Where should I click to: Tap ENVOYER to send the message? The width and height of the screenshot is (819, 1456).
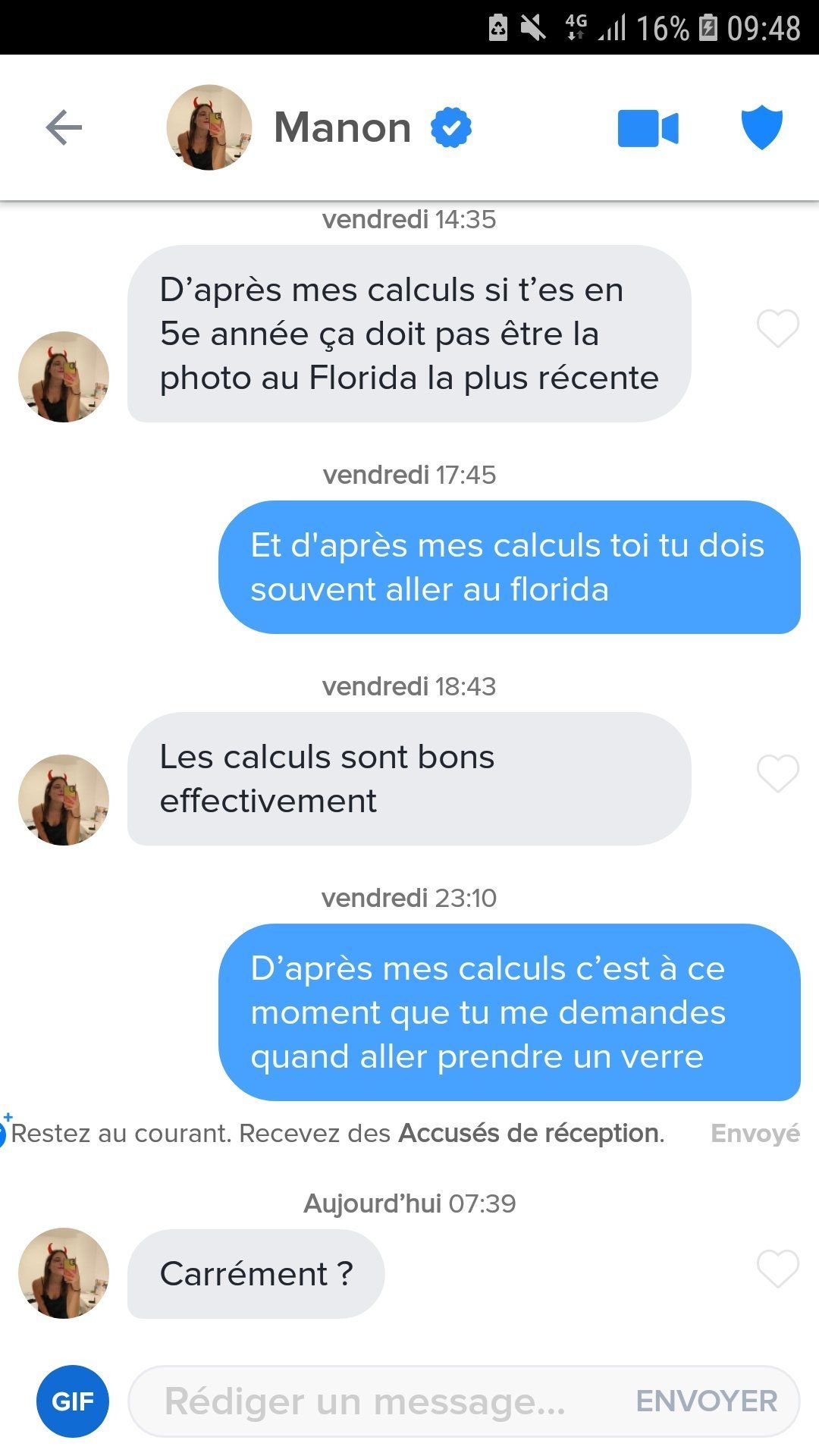coord(707,1401)
